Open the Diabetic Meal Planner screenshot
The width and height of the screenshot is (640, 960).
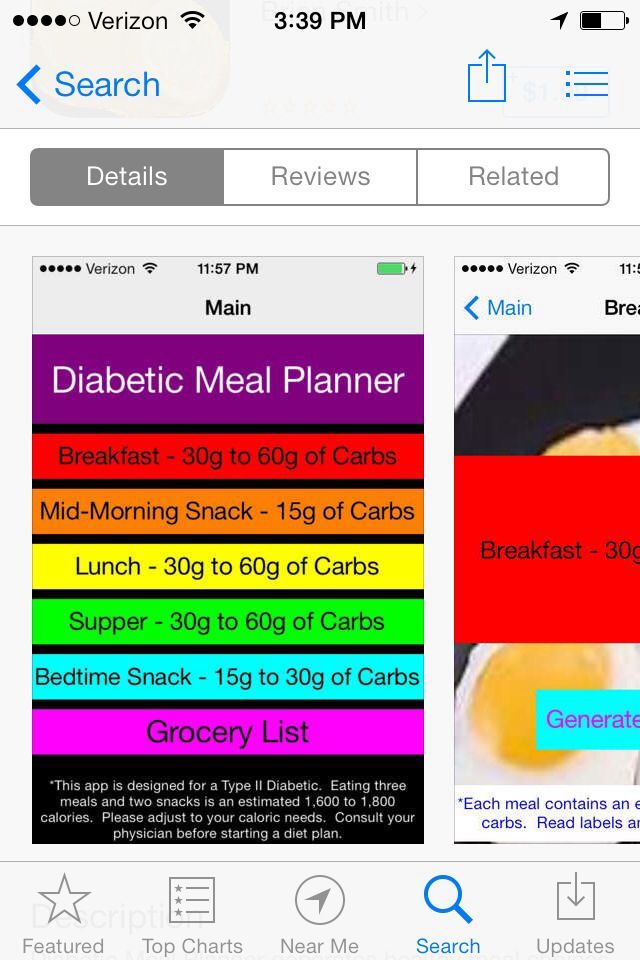pos(228,550)
